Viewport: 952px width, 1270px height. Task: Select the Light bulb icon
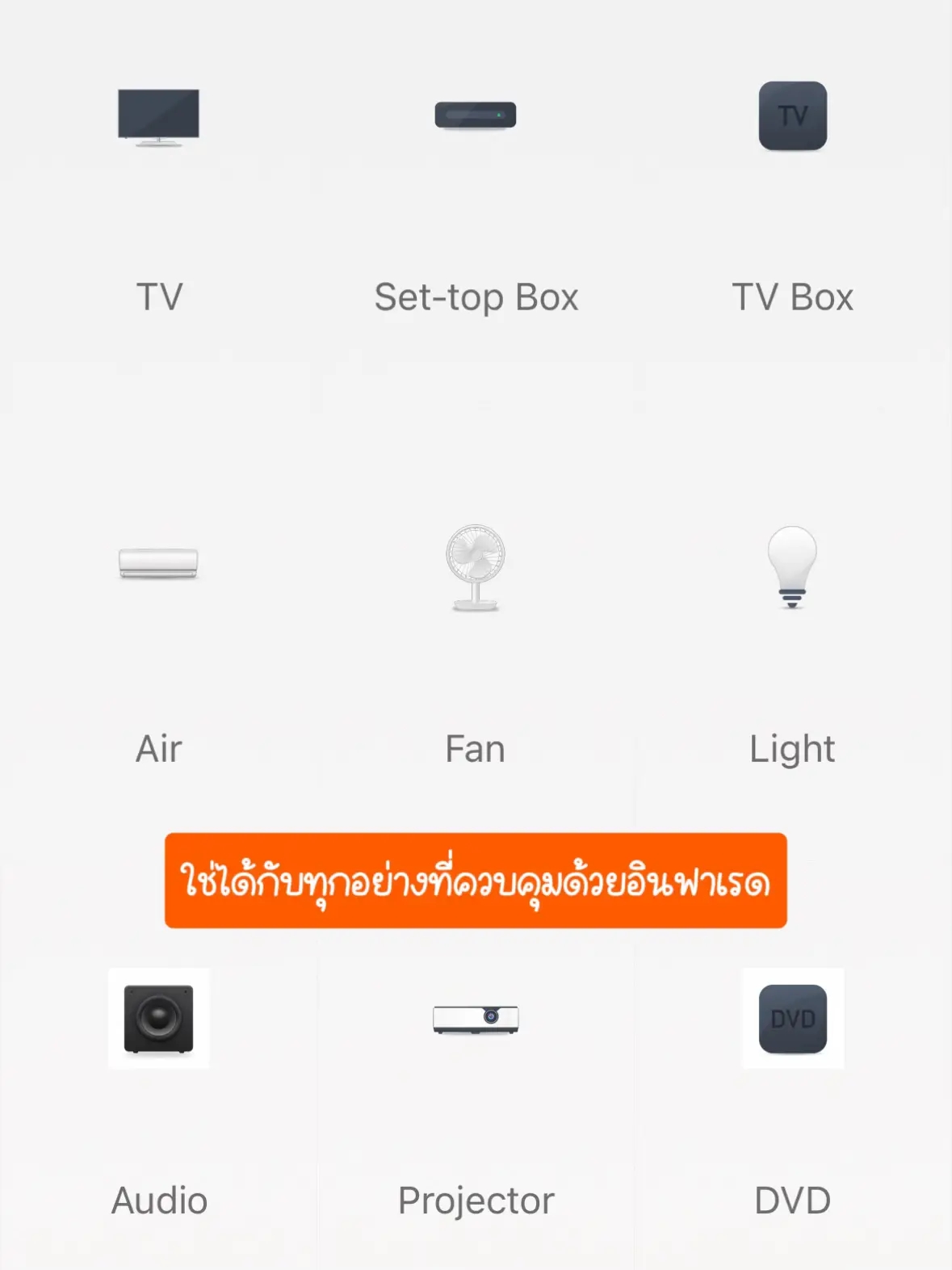click(x=792, y=566)
